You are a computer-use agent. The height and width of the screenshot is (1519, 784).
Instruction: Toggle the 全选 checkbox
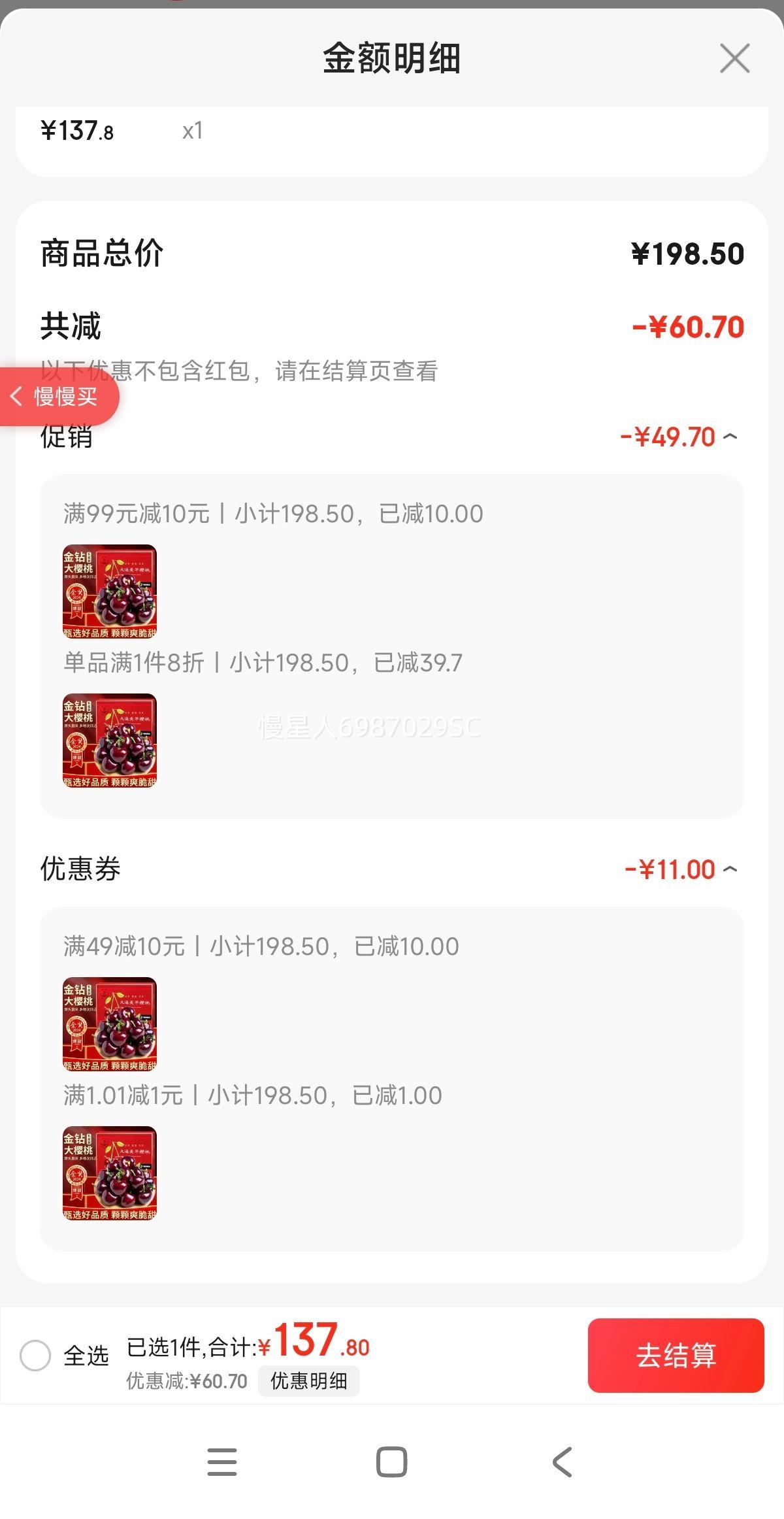pyautogui.click(x=35, y=1356)
